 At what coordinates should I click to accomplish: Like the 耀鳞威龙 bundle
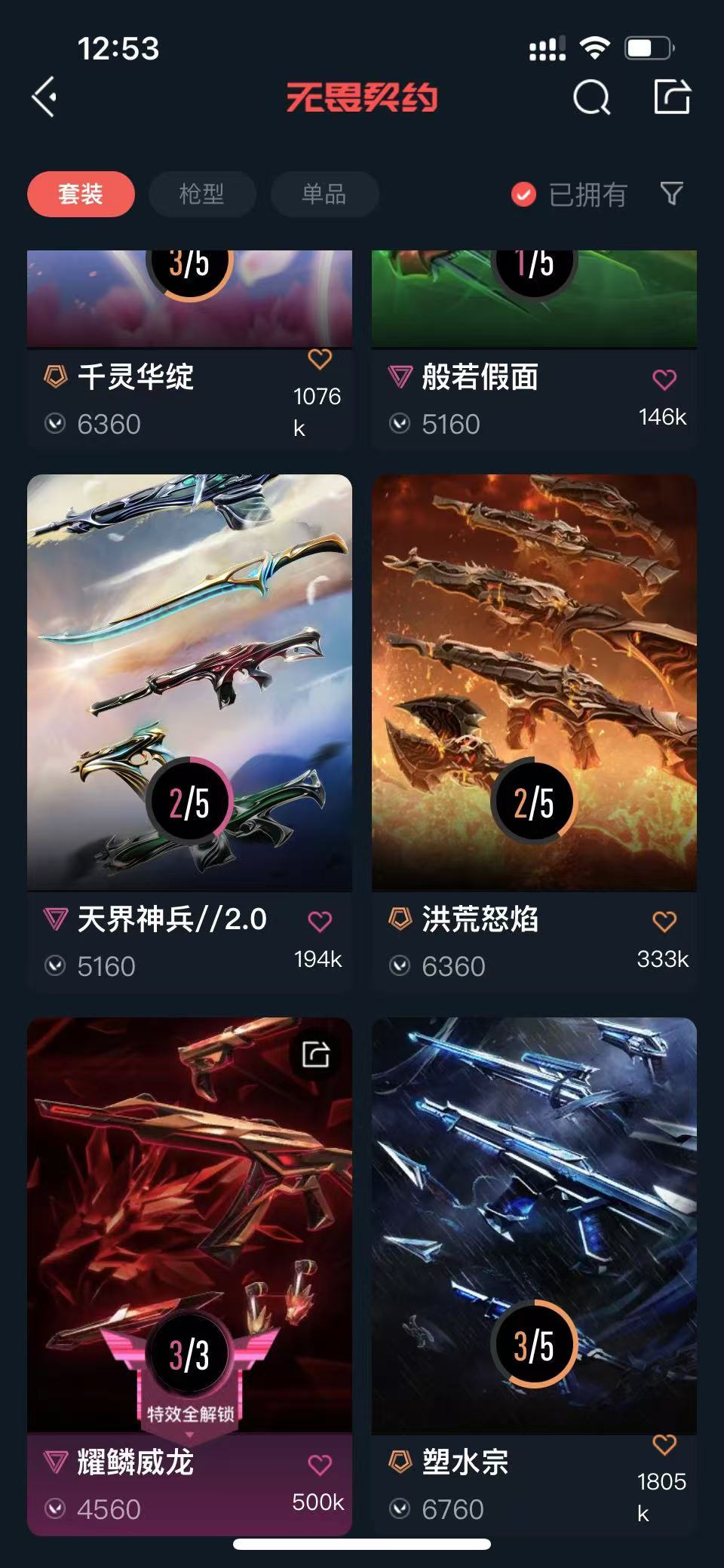click(x=320, y=1465)
